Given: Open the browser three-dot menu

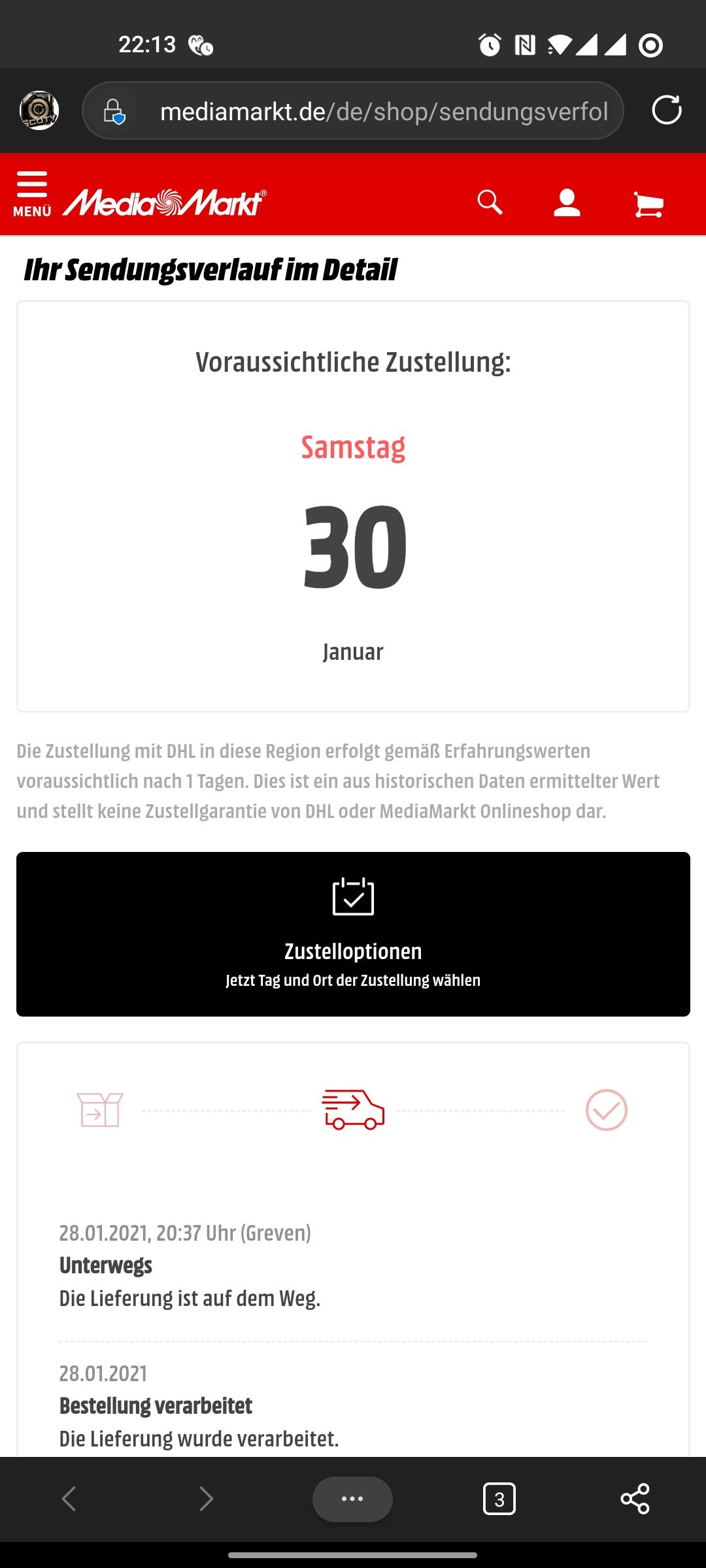Looking at the screenshot, I should [352, 1499].
